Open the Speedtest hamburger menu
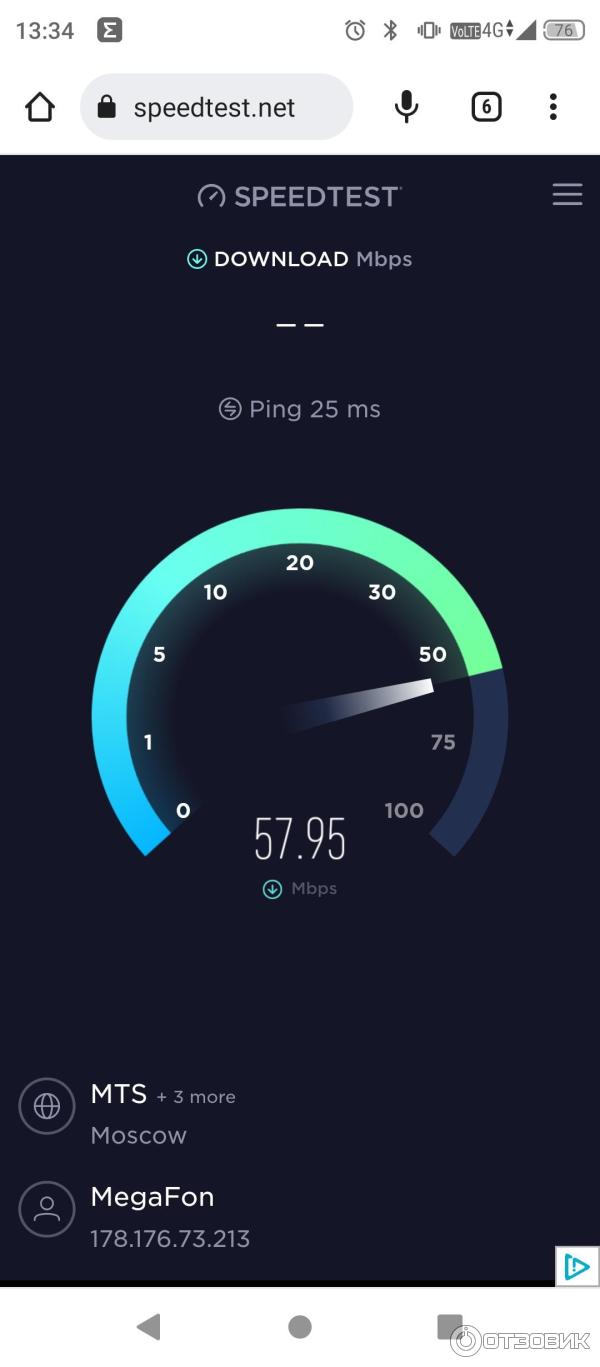The height and width of the screenshot is (1367, 600). coord(567,195)
